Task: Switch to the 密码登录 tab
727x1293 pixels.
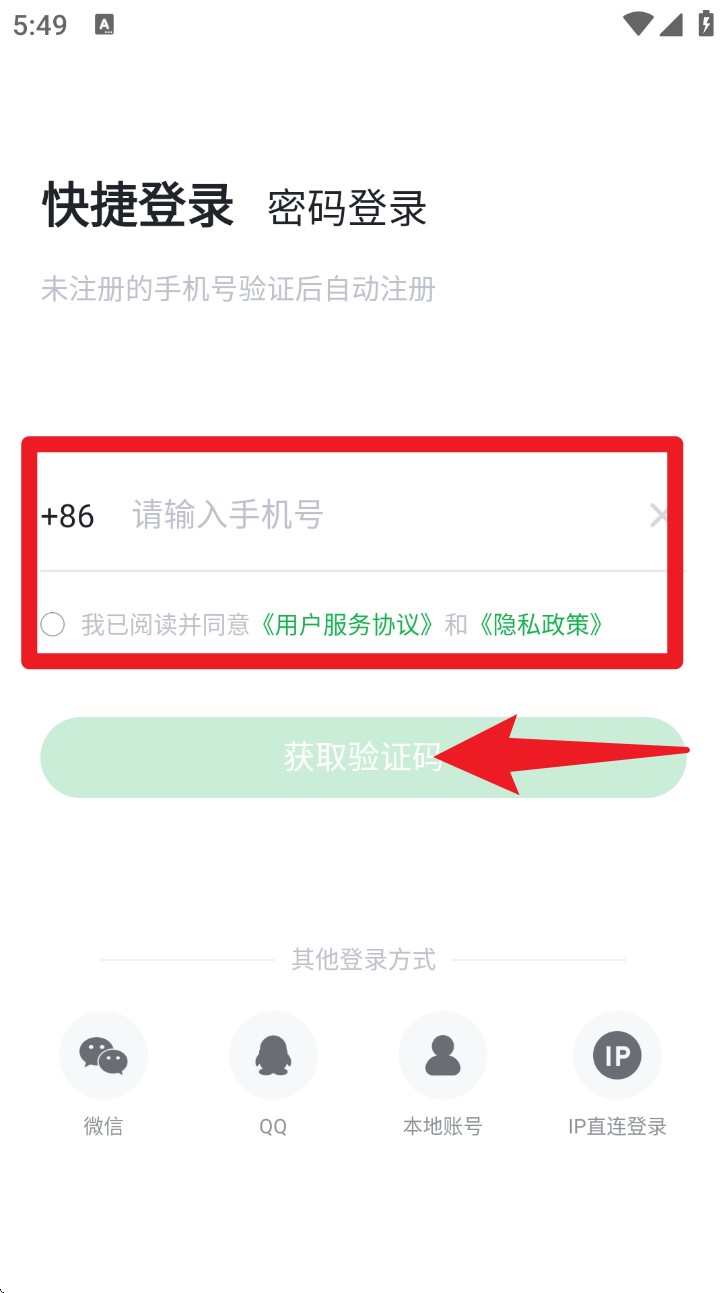Action: [347, 208]
